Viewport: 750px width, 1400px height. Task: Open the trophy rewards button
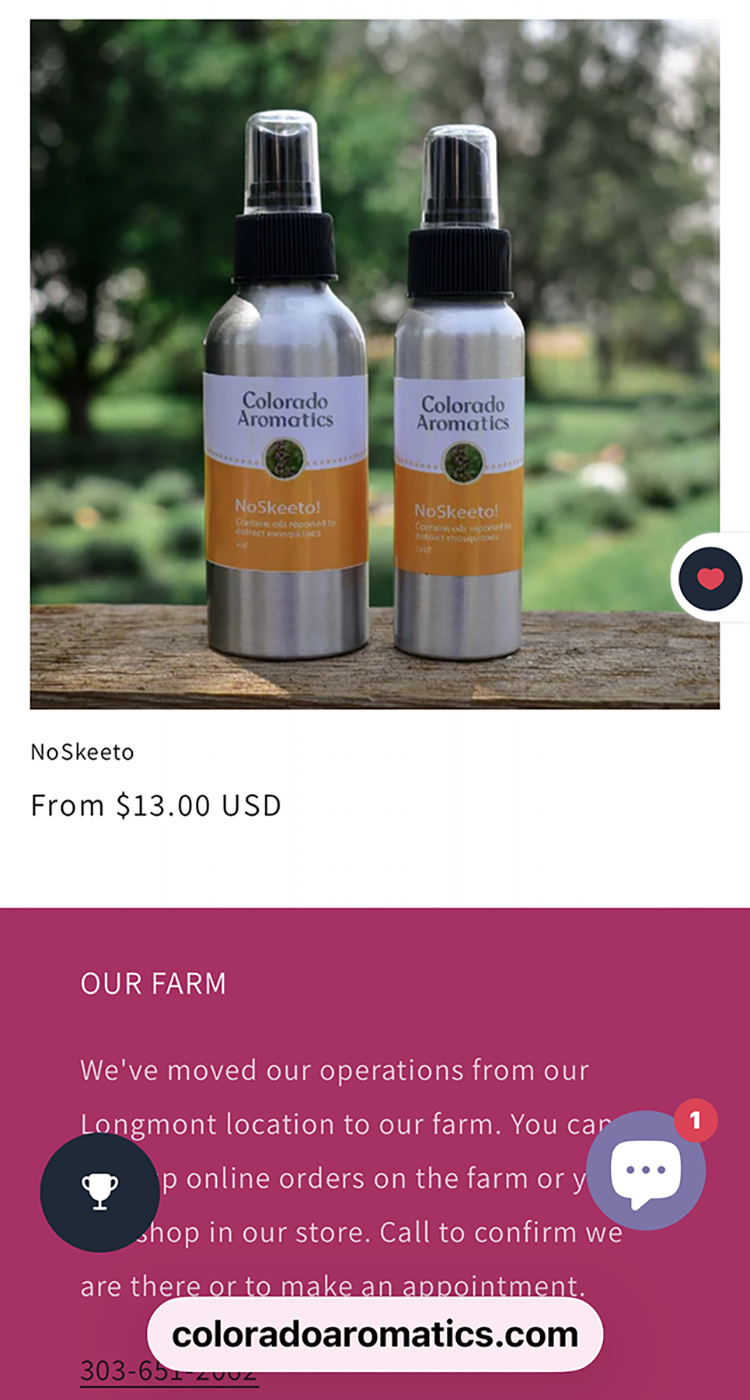pos(100,1192)
